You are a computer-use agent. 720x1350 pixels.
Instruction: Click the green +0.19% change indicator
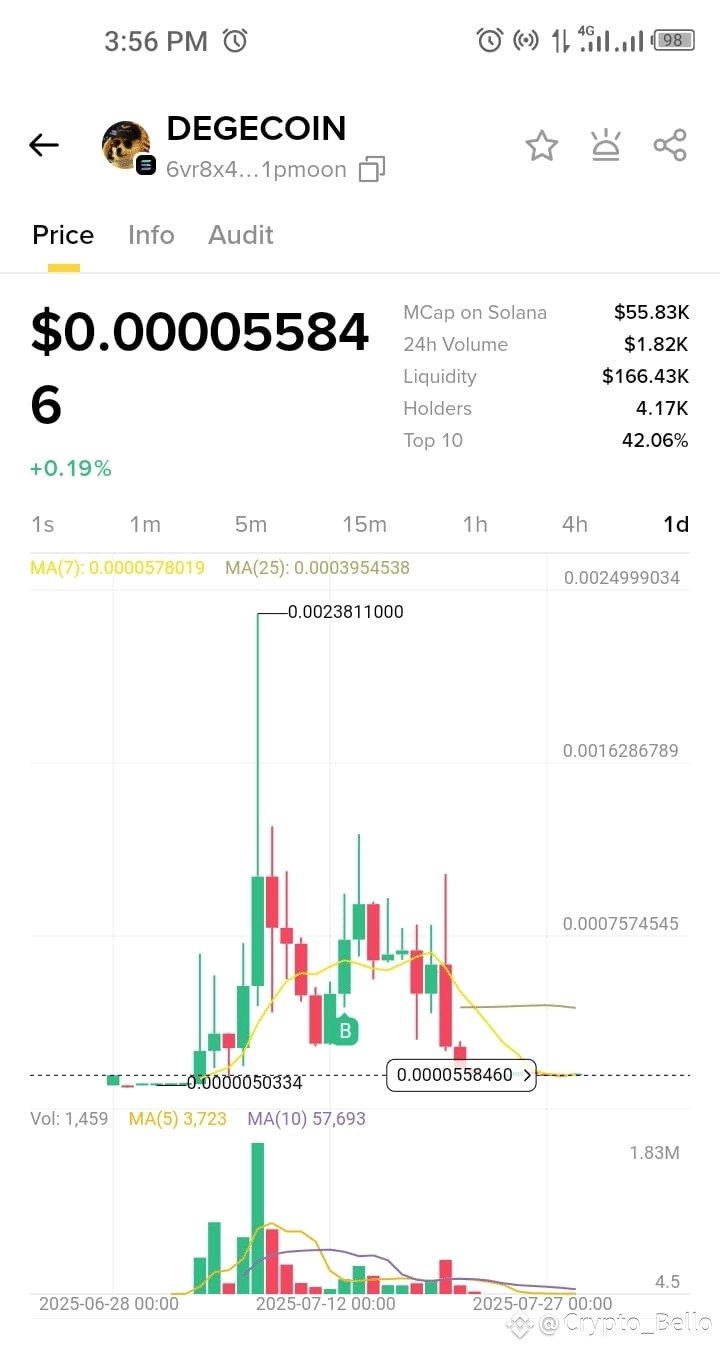click(x=70, y=467)
